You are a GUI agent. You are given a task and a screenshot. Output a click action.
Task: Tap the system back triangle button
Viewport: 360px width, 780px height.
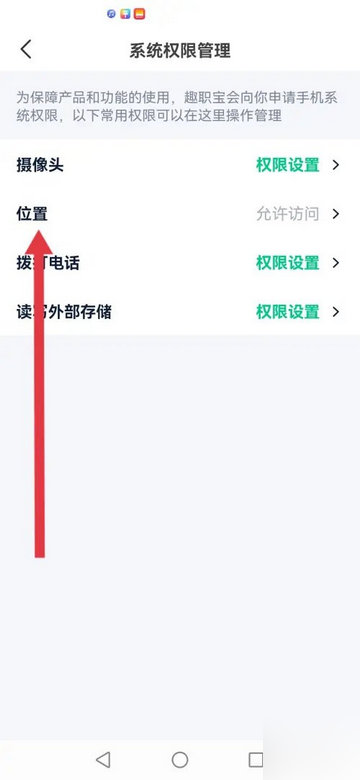pos(103,760)
